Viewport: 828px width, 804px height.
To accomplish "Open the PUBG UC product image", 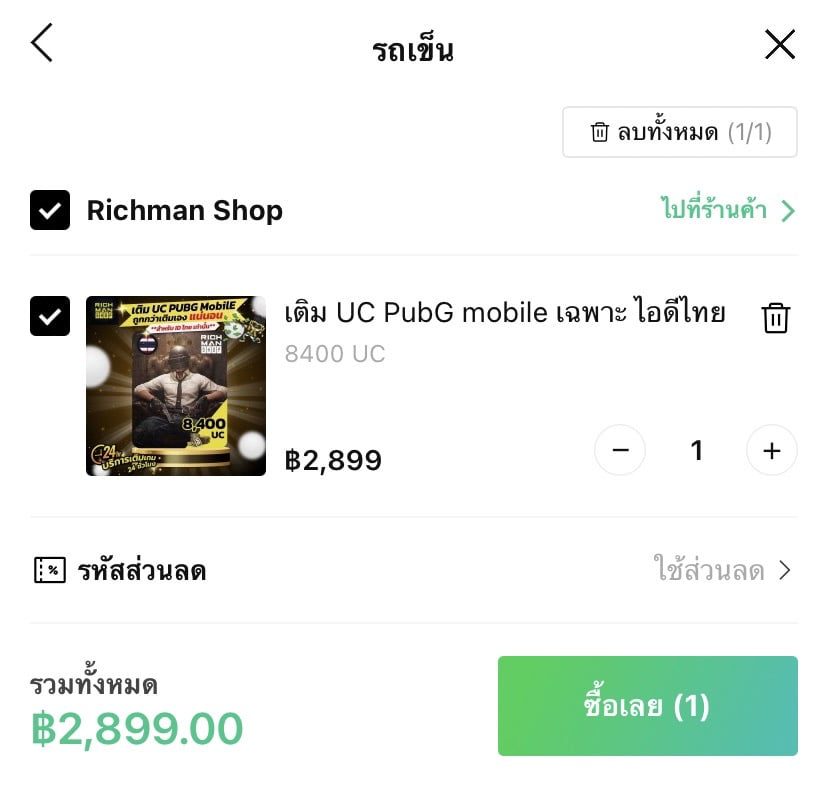I will pyautogui.click(x=176, y=386).
